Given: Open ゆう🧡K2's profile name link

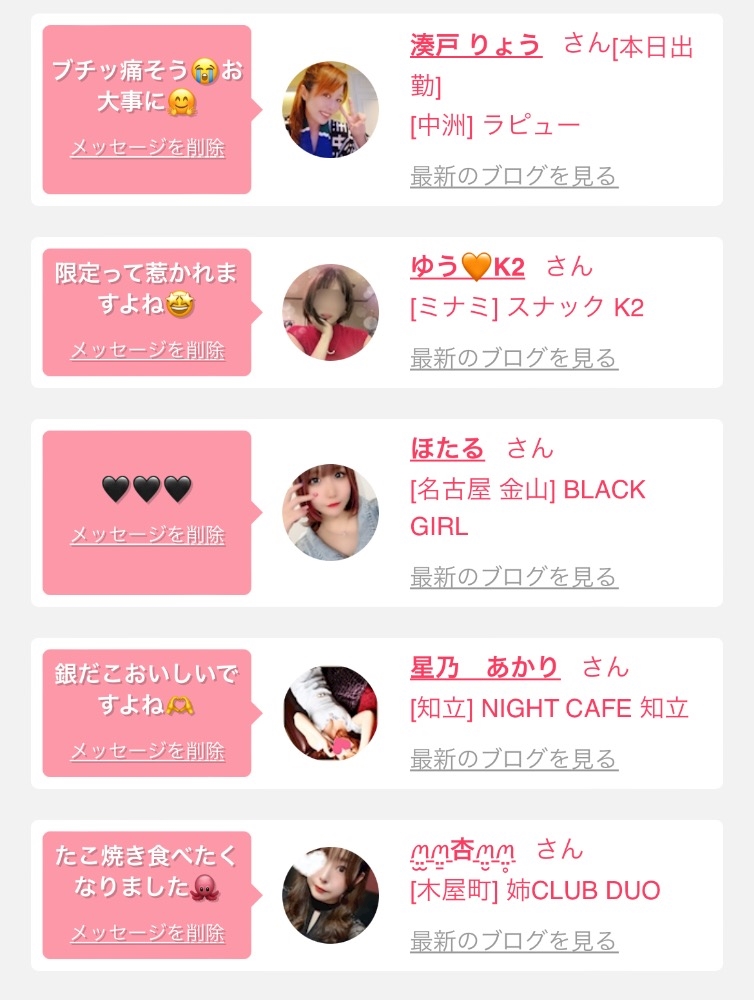Looking at the screenshot, I should (467, 267).
